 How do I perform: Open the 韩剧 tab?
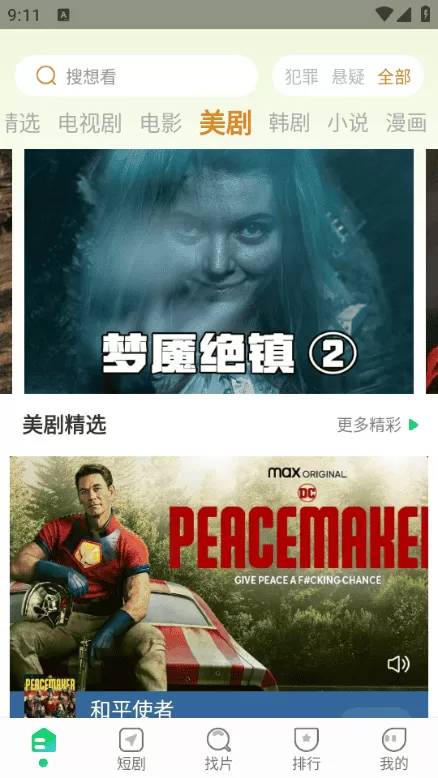click(289, 123)
